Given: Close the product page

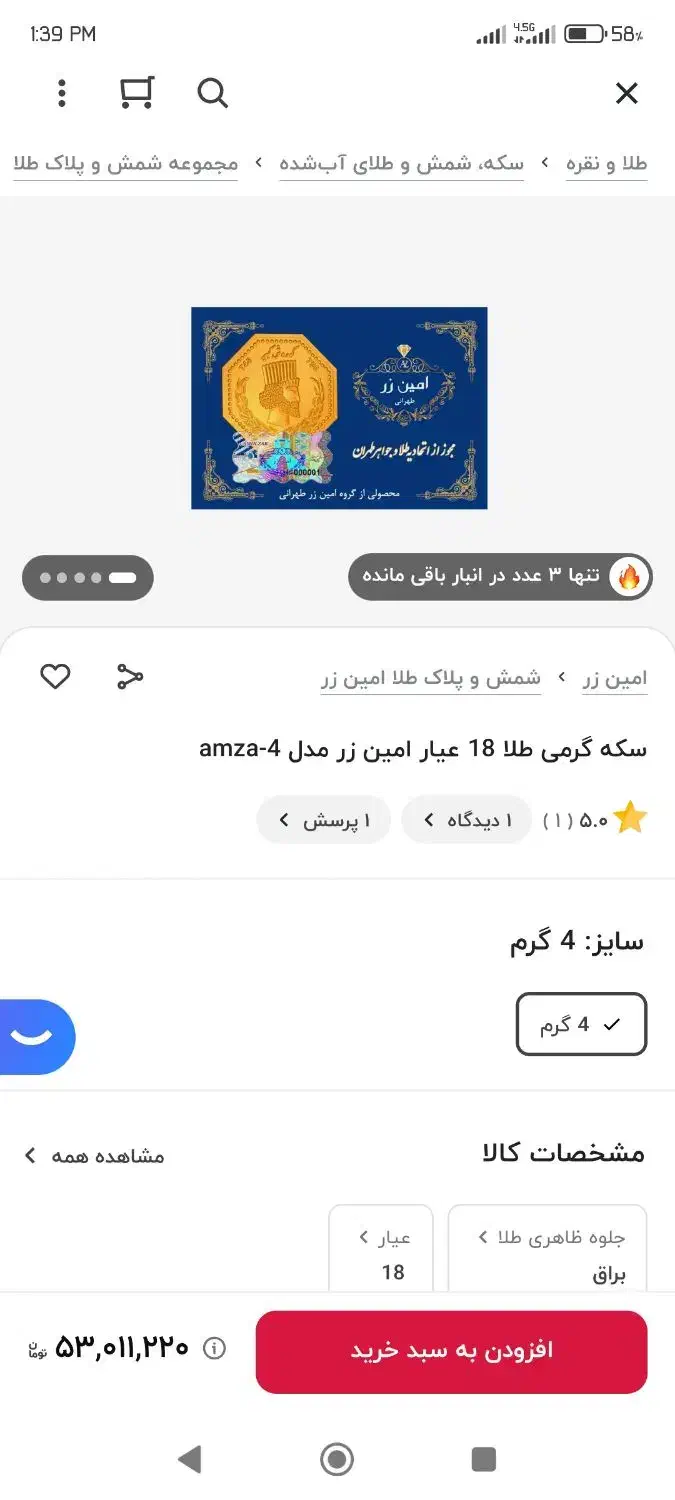Looking at the screenshot, I should pos(626,94).
